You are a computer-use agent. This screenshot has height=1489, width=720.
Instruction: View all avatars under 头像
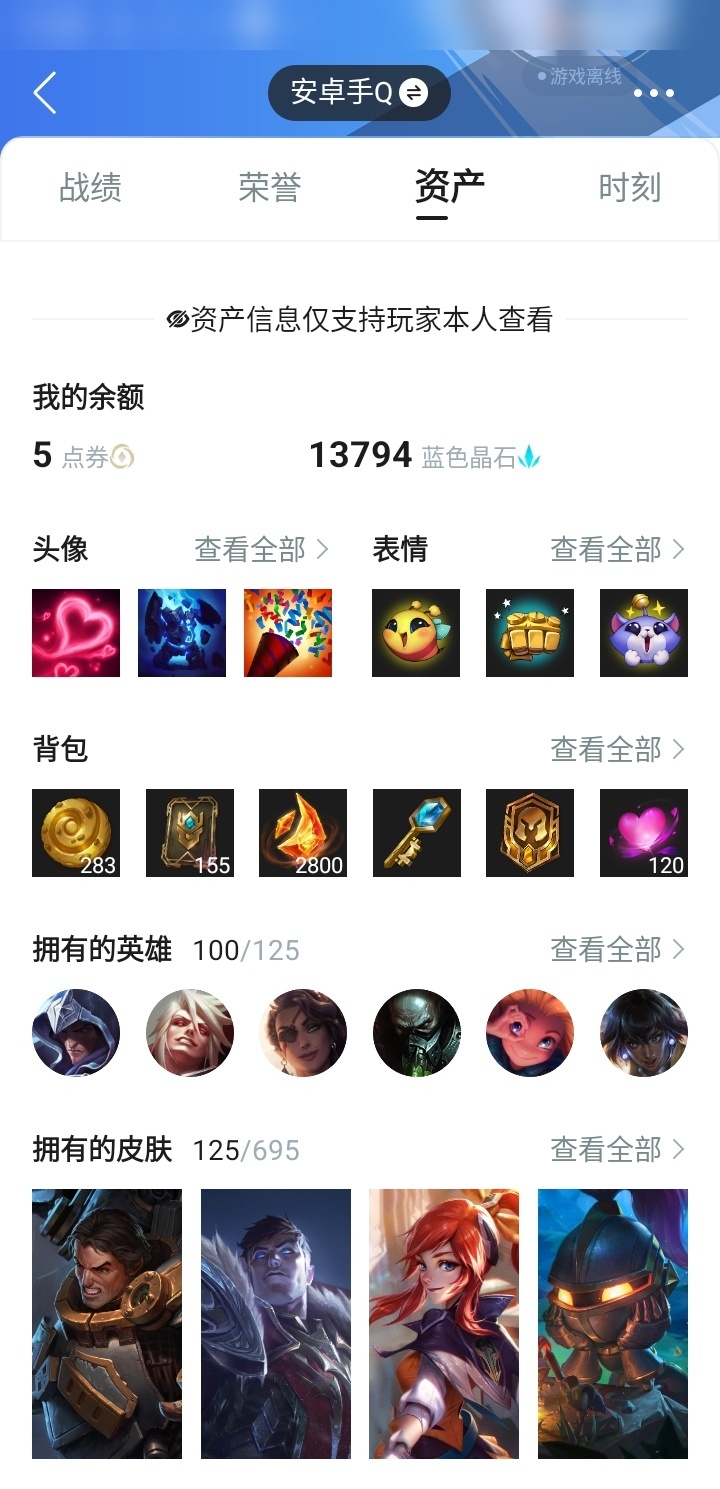click(262, 549)
